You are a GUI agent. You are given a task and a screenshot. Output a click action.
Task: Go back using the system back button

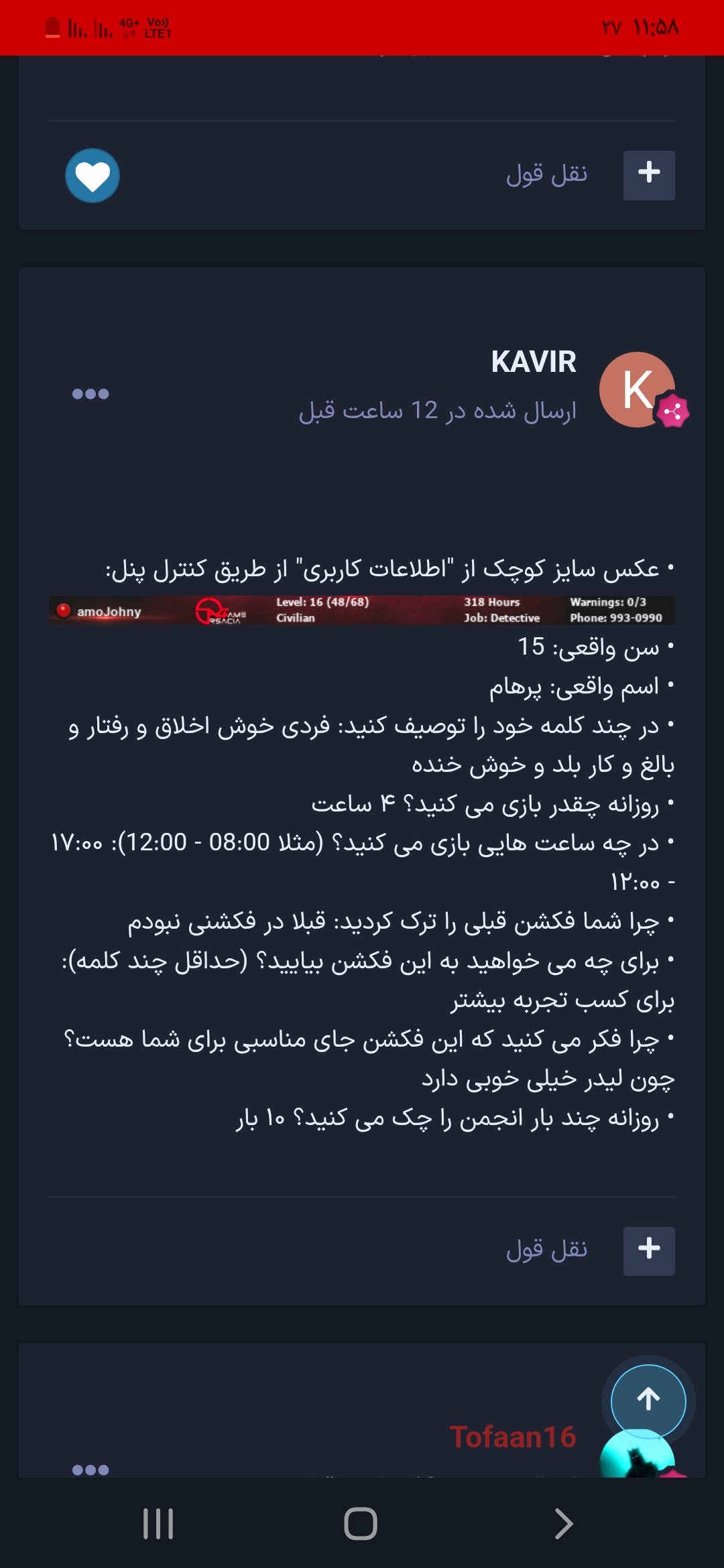(x=564, y=1524)
